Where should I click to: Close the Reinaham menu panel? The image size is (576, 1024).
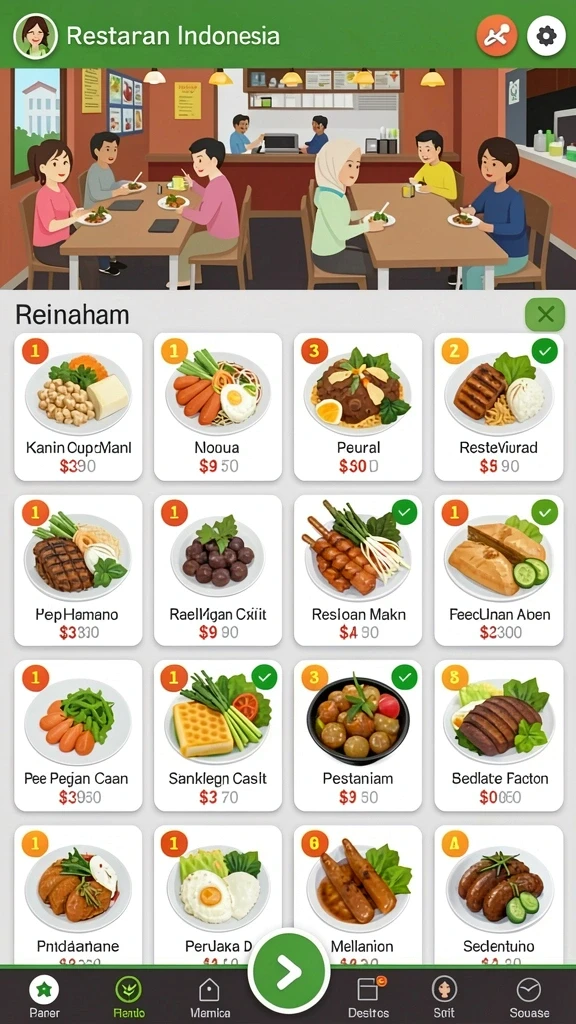[x=545, y=315]
